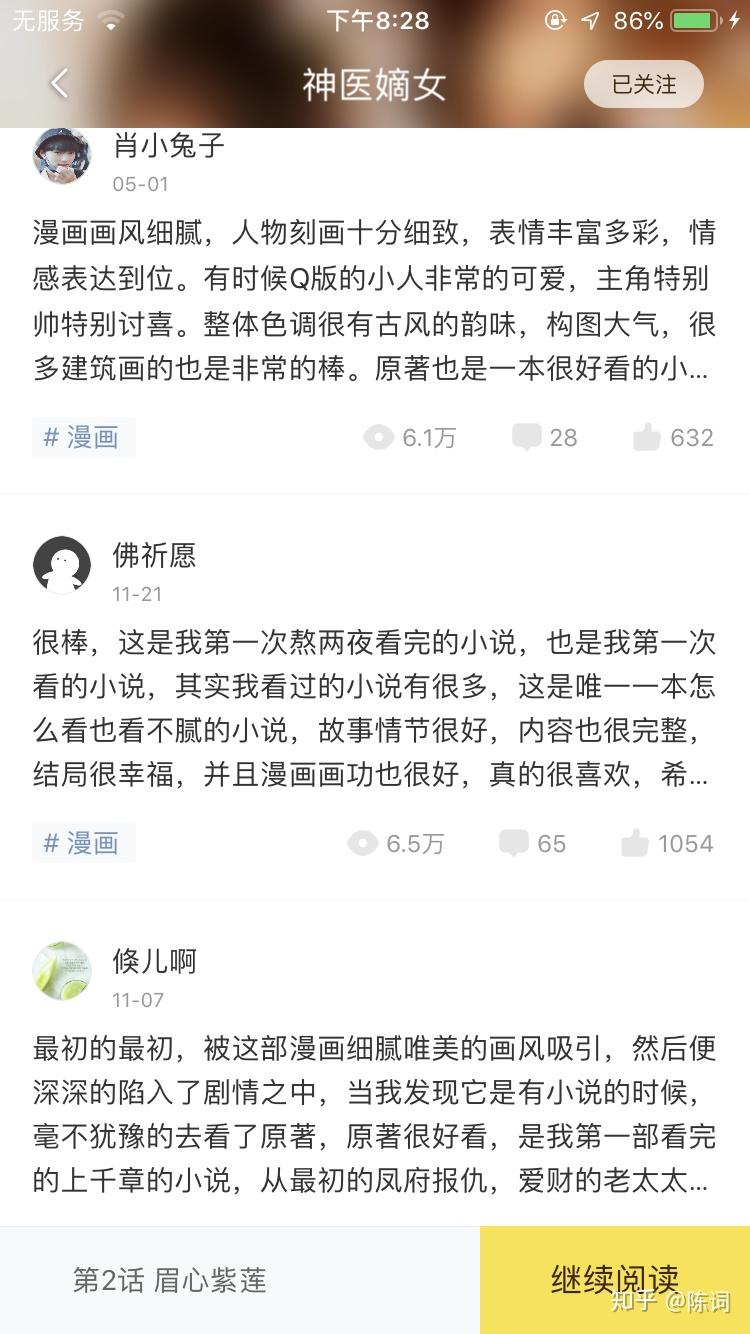Open 倏儿啊's full review

pos(374,1114)
